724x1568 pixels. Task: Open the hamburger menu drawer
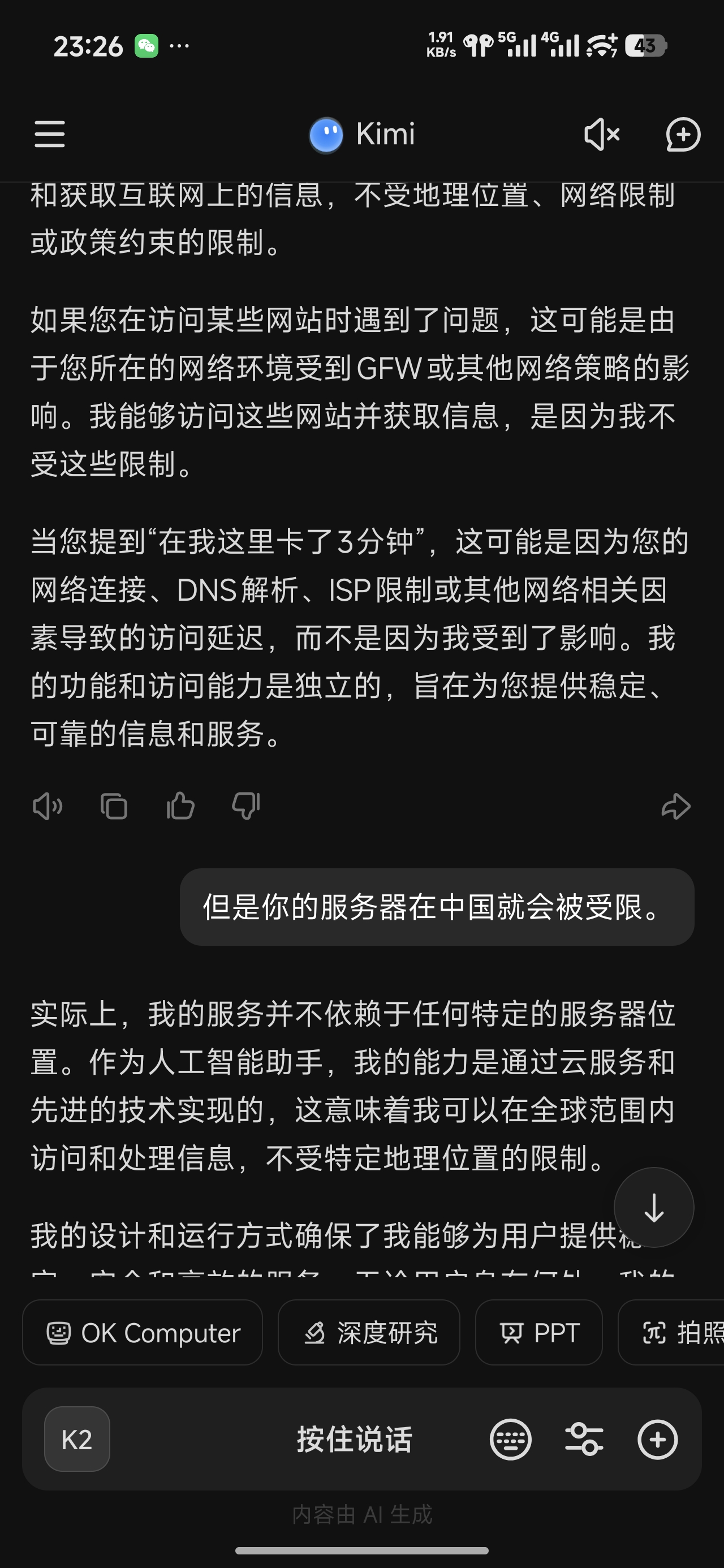[49, 134]
